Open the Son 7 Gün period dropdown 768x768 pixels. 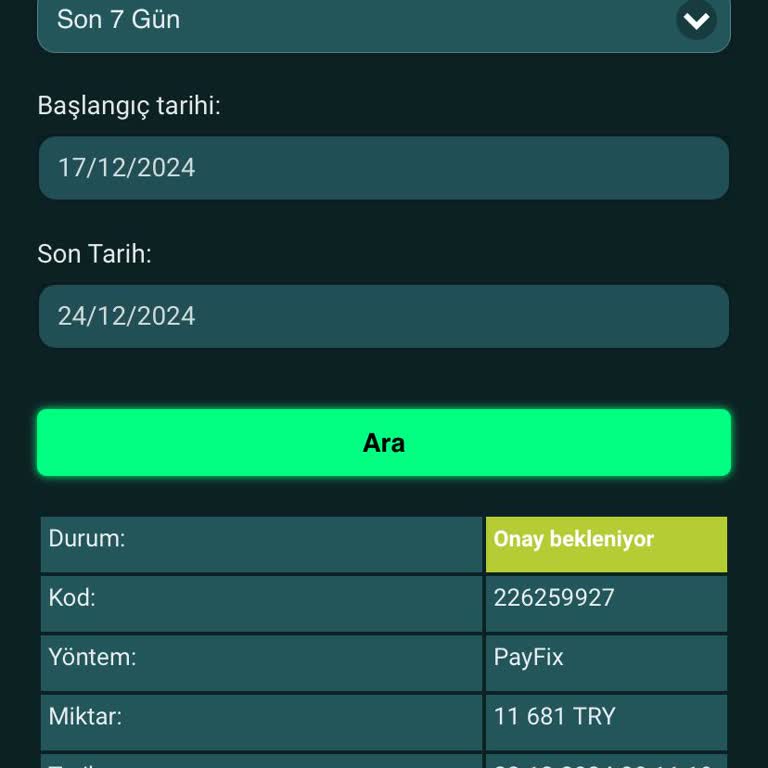click(384, 20)
